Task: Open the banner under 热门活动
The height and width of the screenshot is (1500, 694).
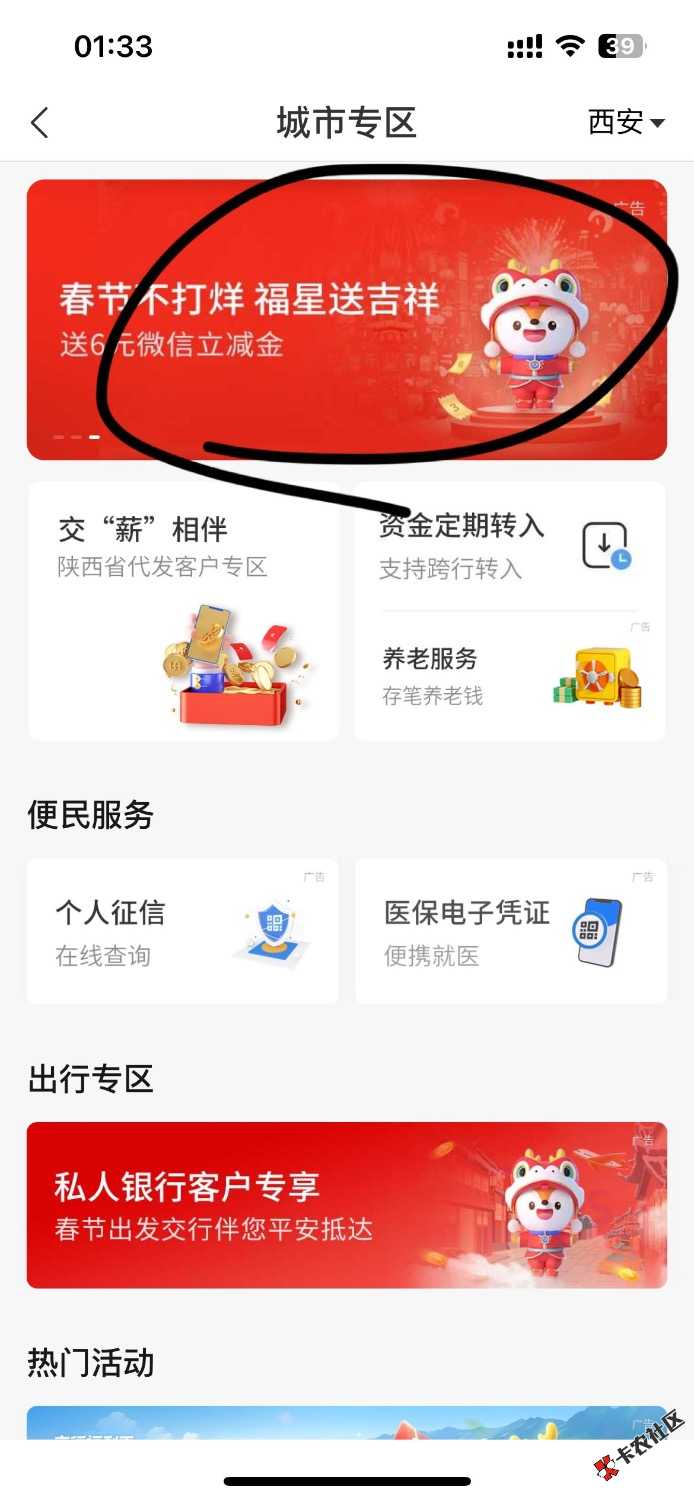Action: pyautogui.click(x=346, y=1423)
